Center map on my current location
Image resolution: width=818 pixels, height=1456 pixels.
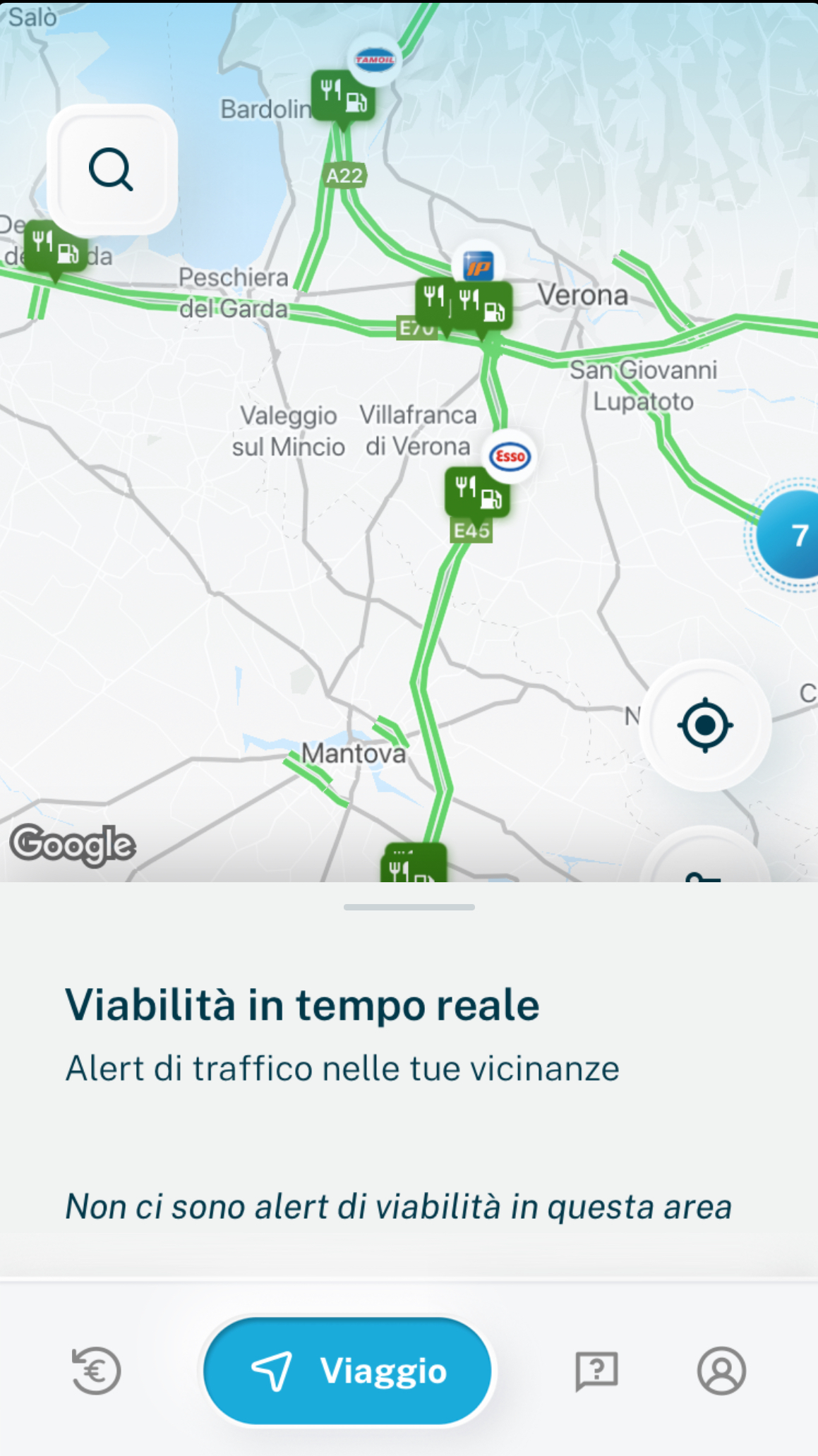705,725
